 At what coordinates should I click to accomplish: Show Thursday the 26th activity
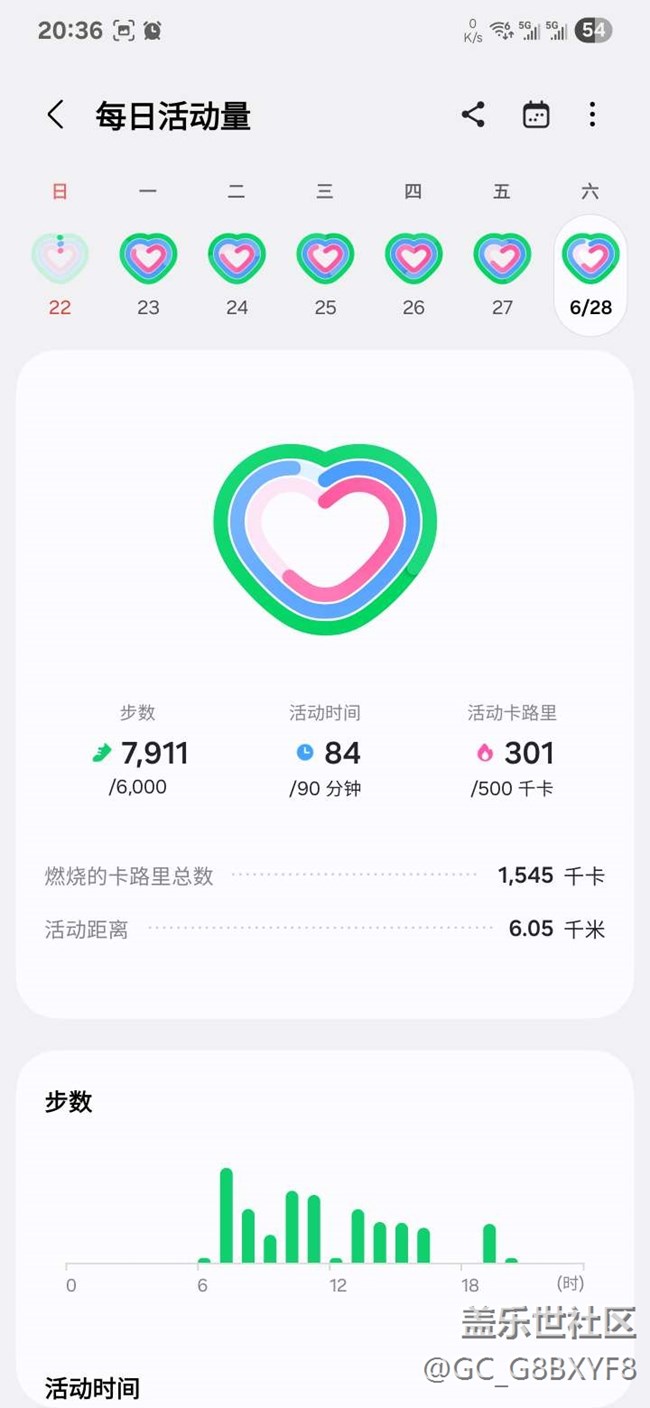(x=414, y=260)
